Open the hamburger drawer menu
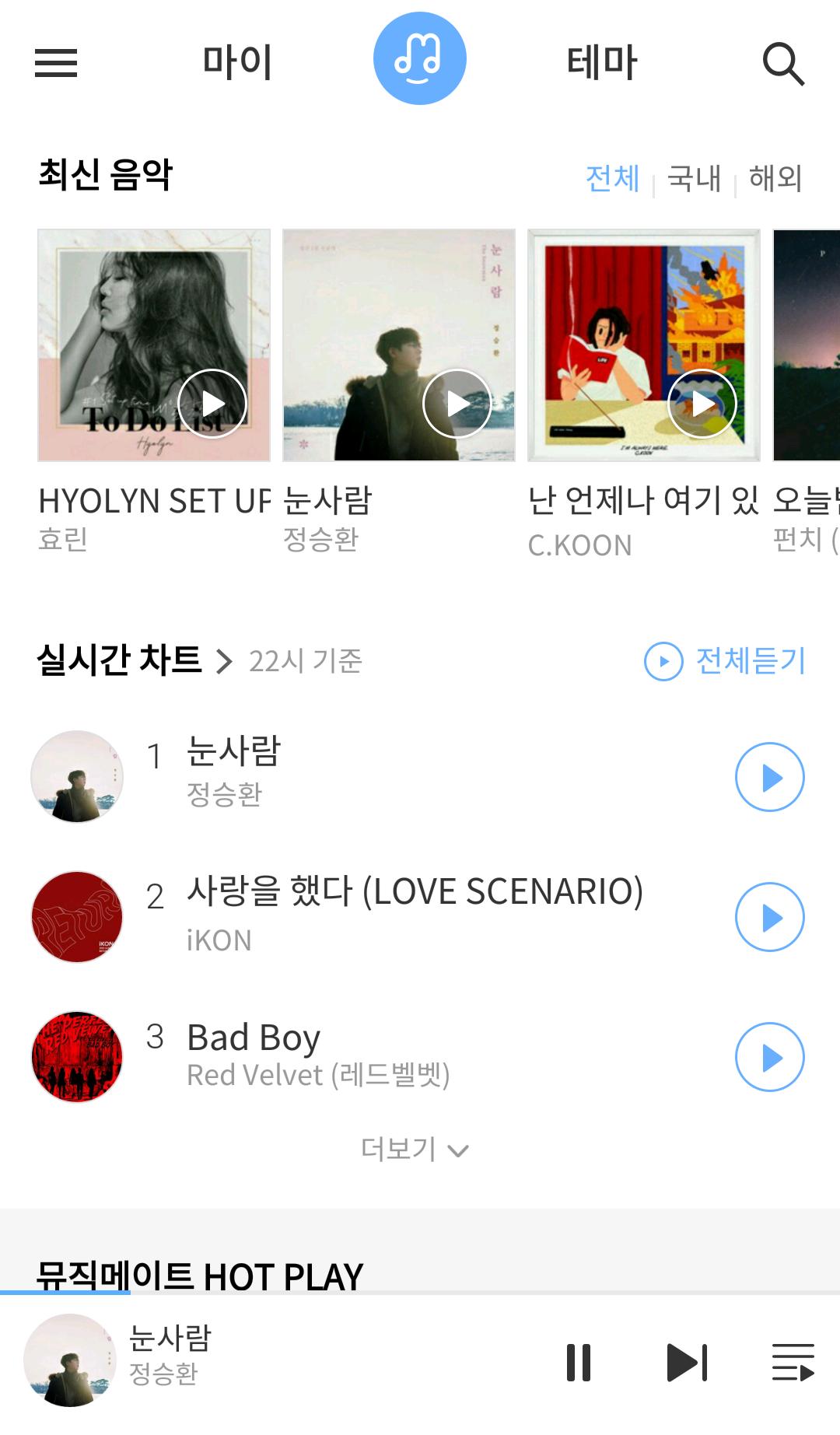The image size is (840, 1435). [x=56, y=63]
